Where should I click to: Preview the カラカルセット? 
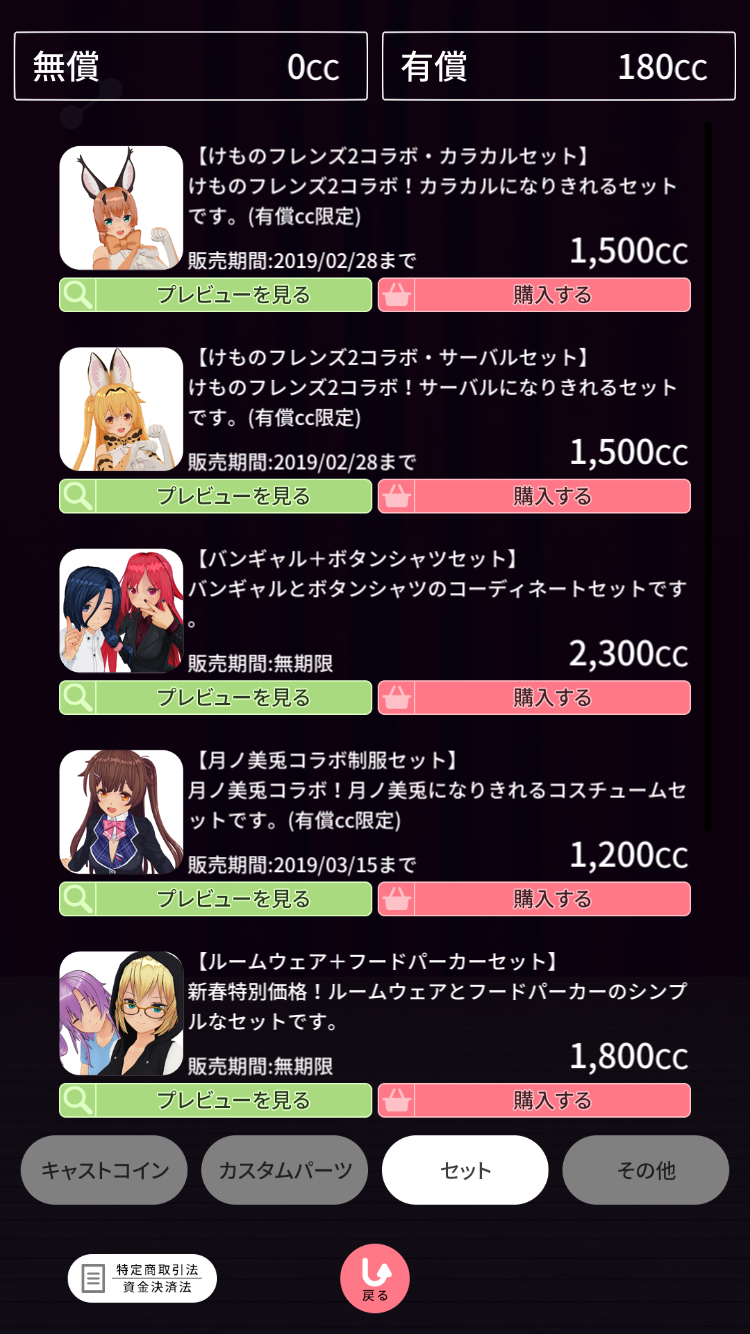click(215, 295)
